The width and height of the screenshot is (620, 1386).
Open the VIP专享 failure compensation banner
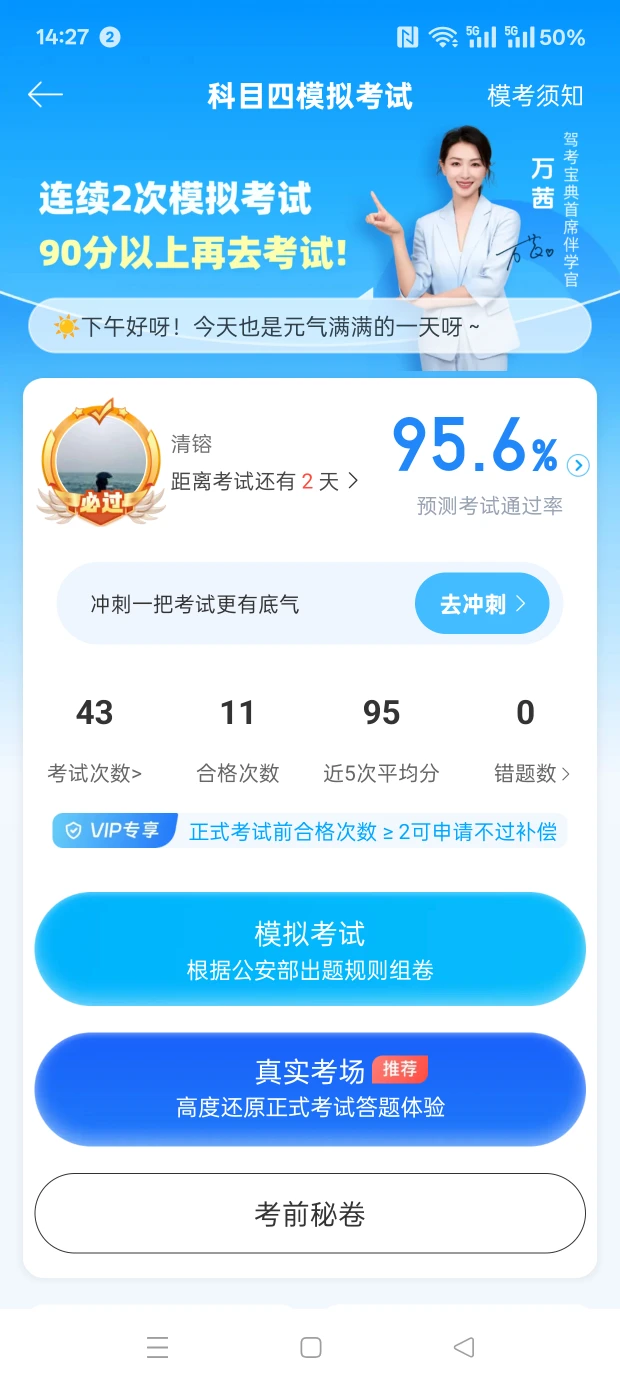click(310, 831)
